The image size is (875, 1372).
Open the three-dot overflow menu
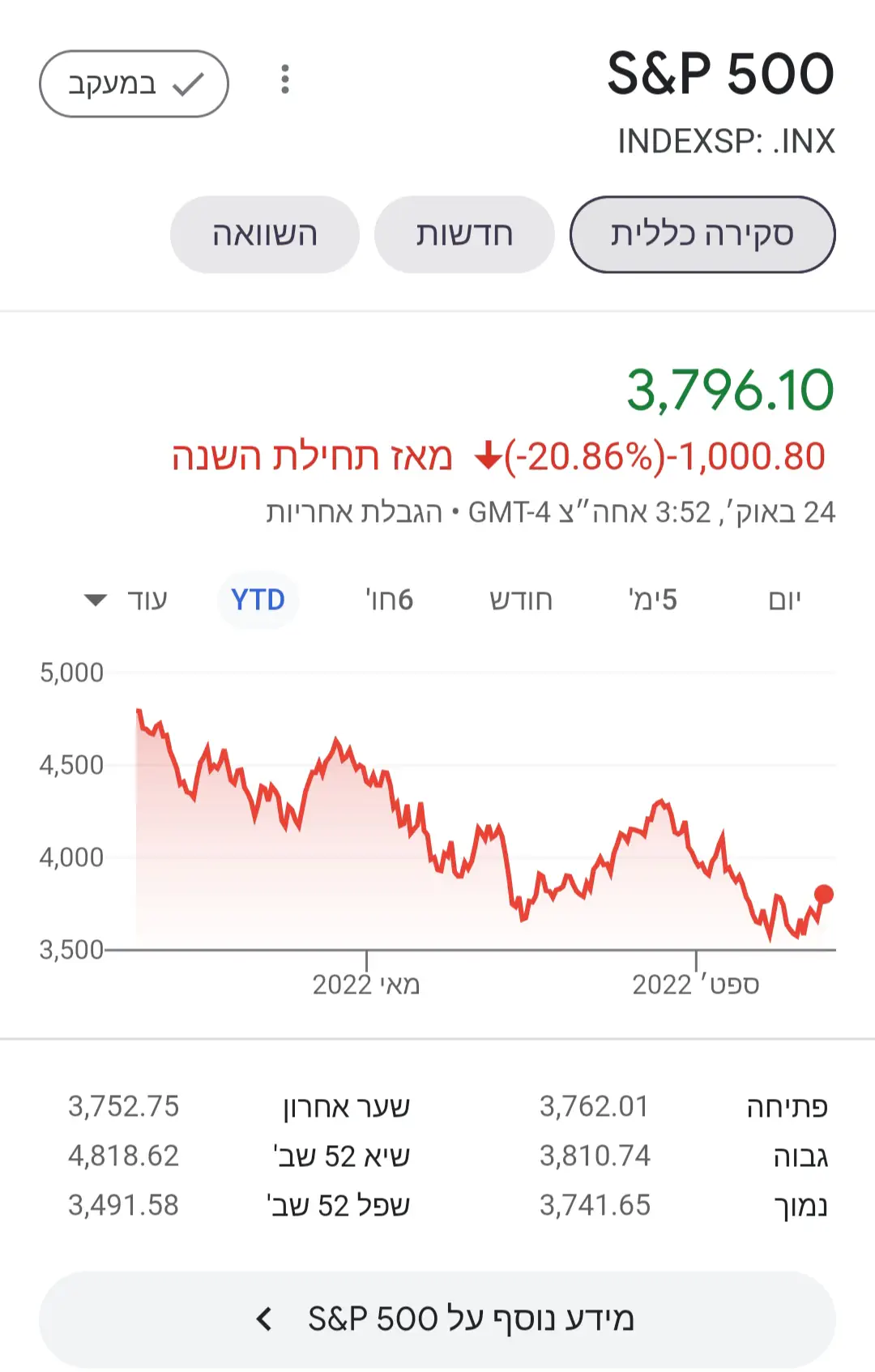pyautogui.click(x=284, y=79)
